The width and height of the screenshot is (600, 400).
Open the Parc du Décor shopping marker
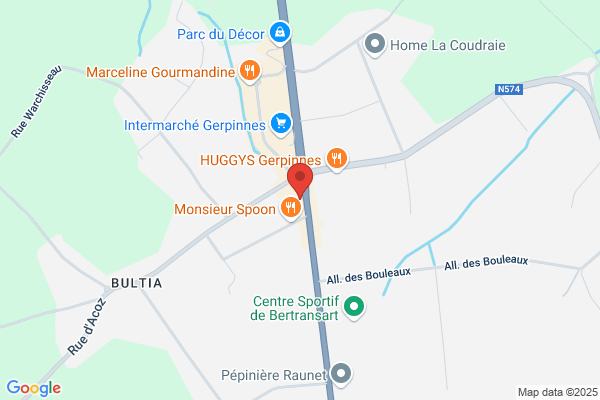pyautogui.click(x=280, y=33)
